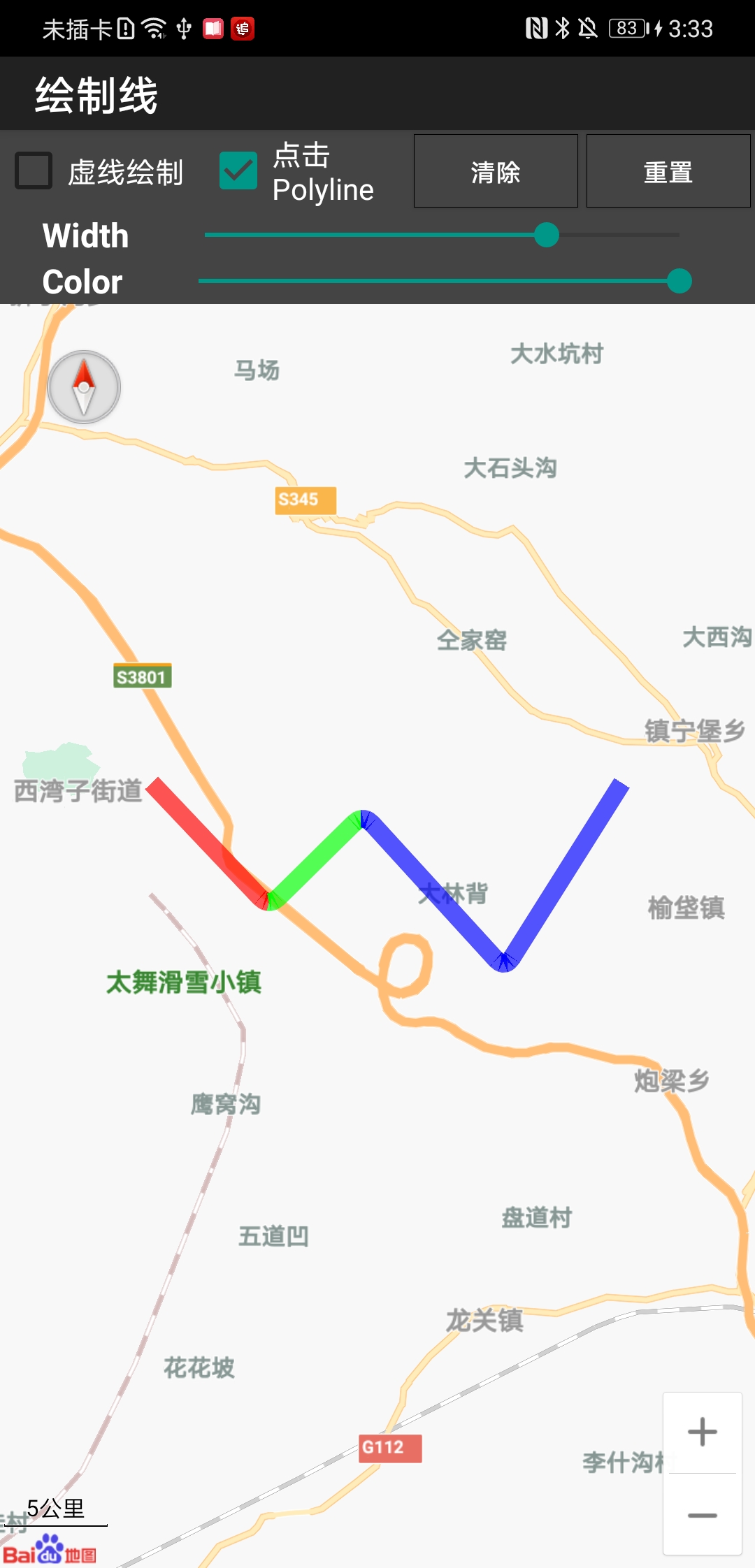This screenshot has height=1568, width=755.
Task: Tap the 清除 clear button
Action: point(496,171)
